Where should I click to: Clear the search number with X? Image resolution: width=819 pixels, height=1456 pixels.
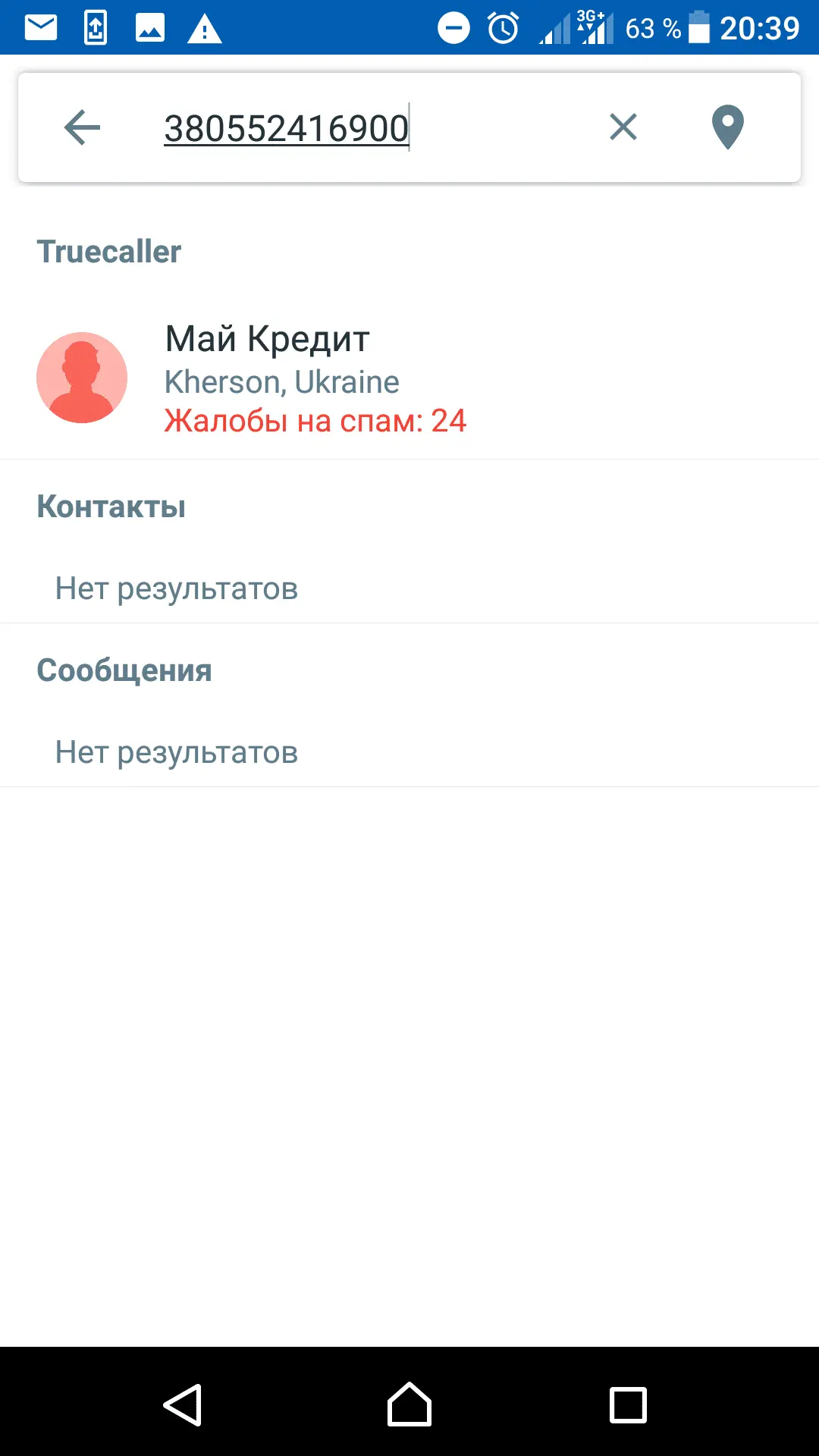coord(623,127)
